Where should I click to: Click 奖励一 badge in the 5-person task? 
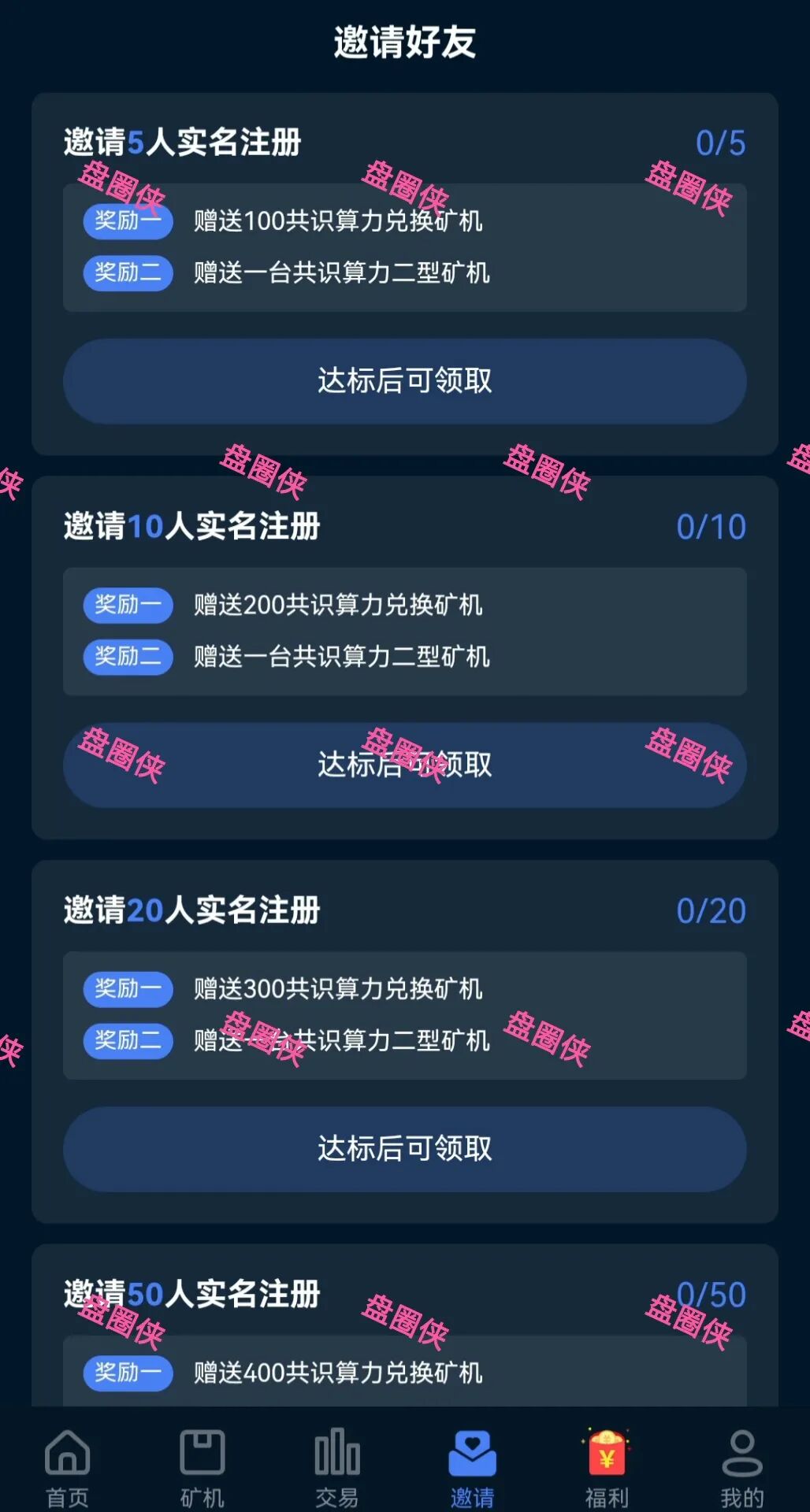127,221
